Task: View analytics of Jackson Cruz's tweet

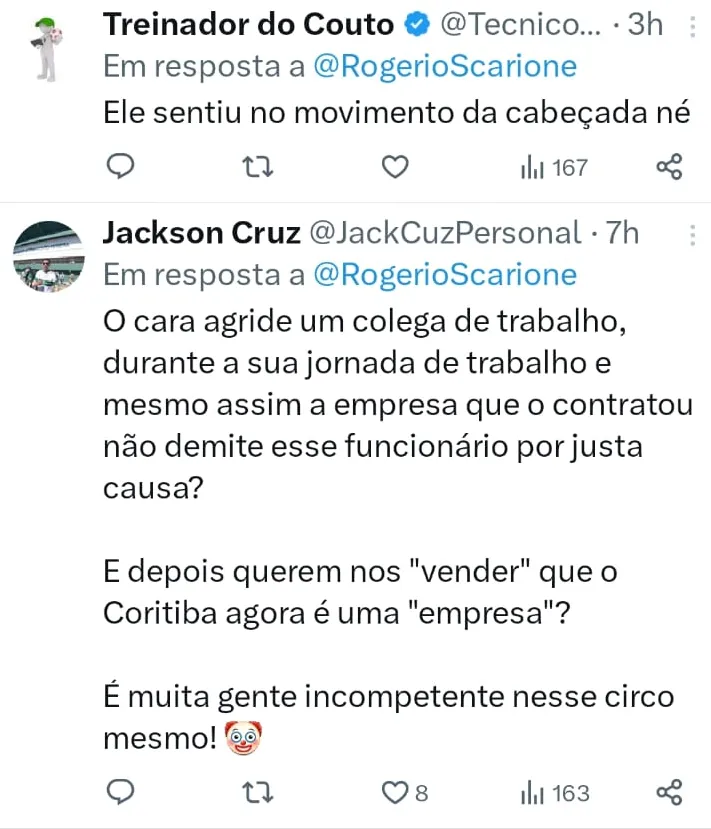Action: coord(555,793)
